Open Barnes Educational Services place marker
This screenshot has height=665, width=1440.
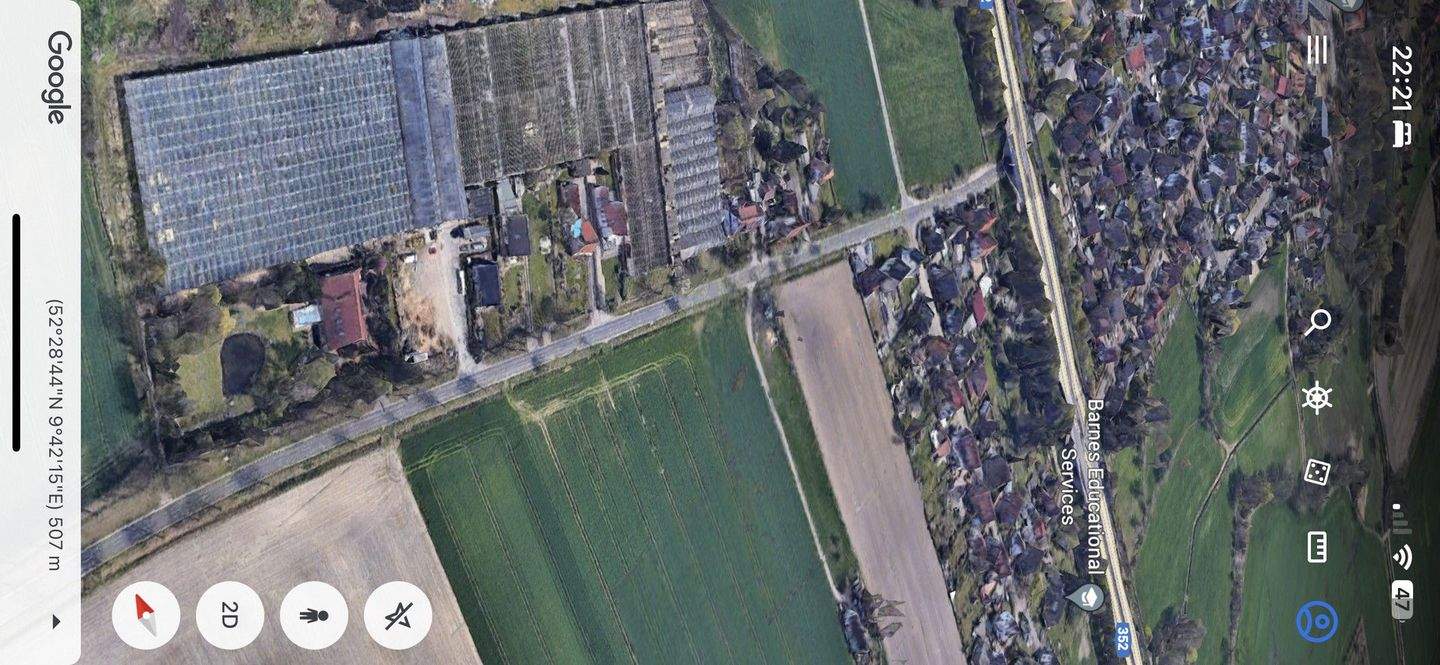1085,597
